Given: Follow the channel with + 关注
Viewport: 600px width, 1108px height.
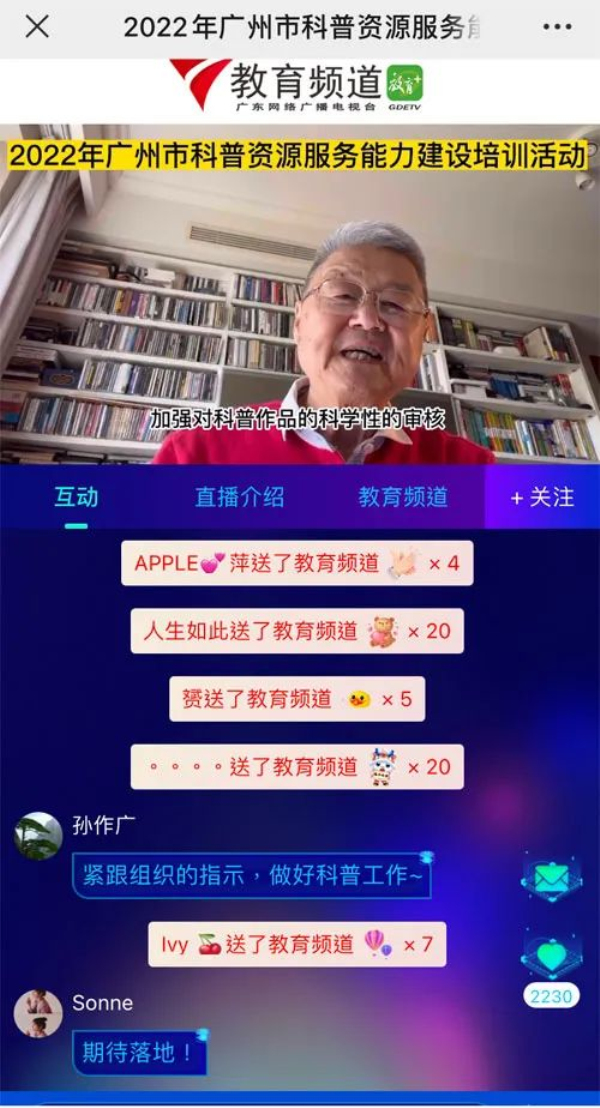Looking at the screenshot, I should click(542, 497).
